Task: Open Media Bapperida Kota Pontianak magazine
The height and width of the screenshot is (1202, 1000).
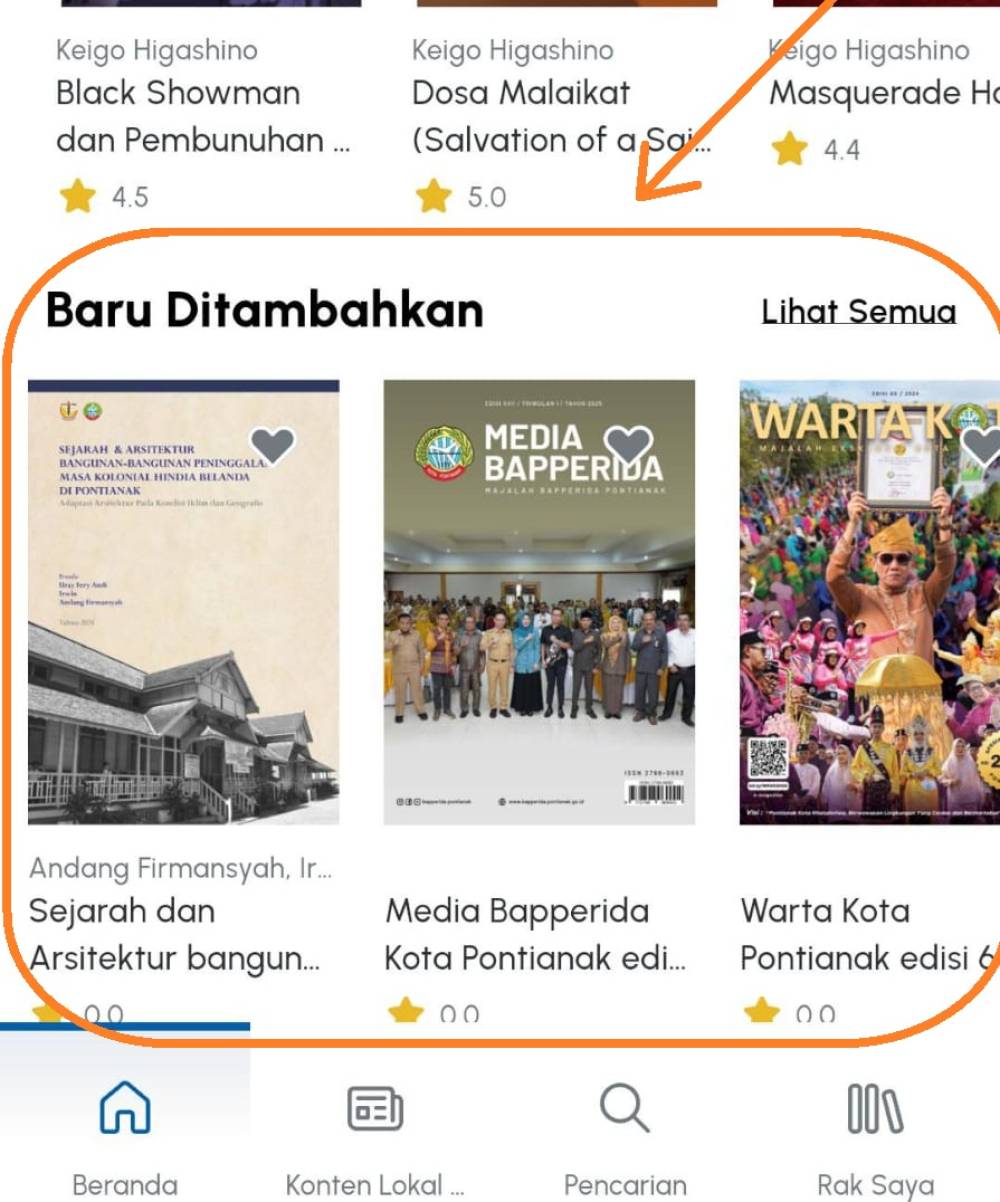Action: pyautogui.click(x=539, y=602)
